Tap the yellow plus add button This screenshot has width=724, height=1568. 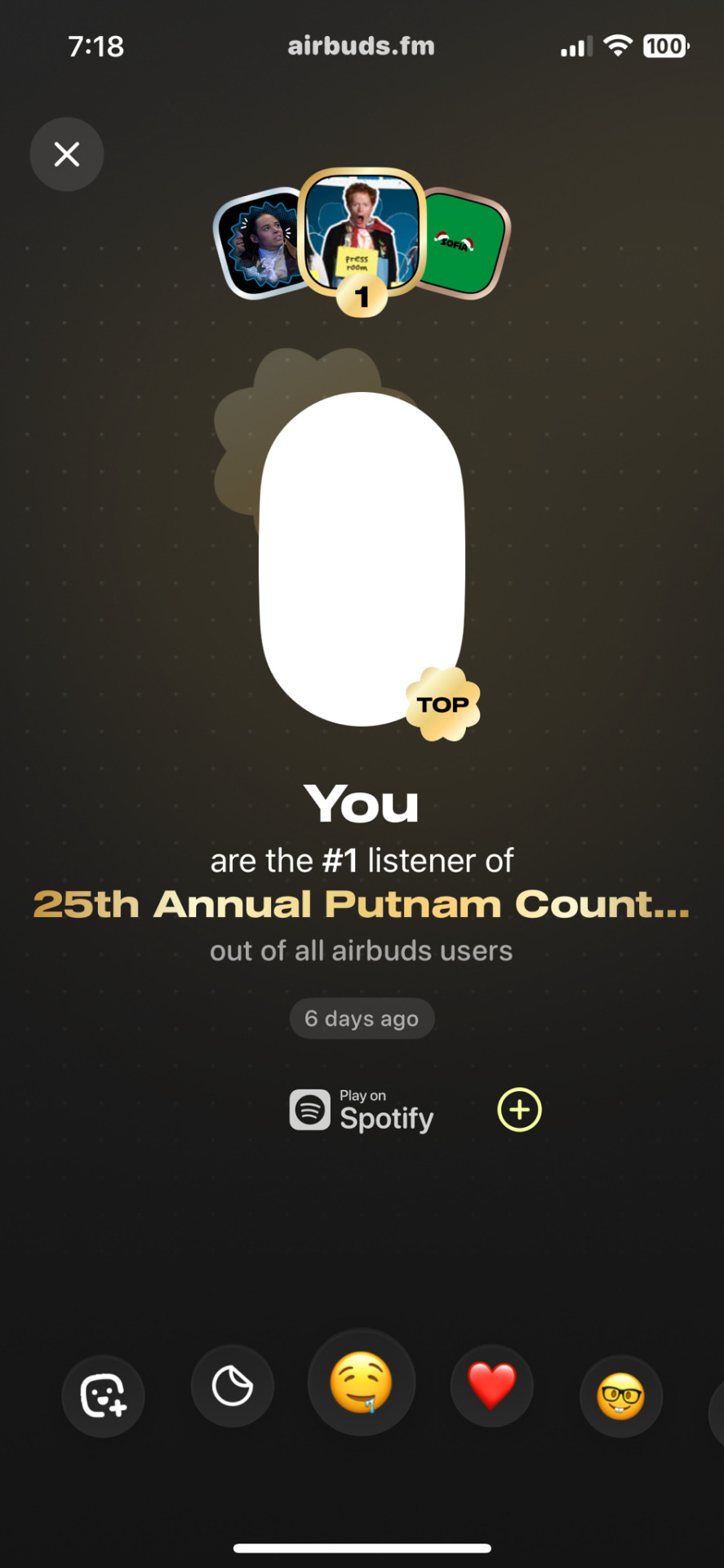click(519, 1110)
